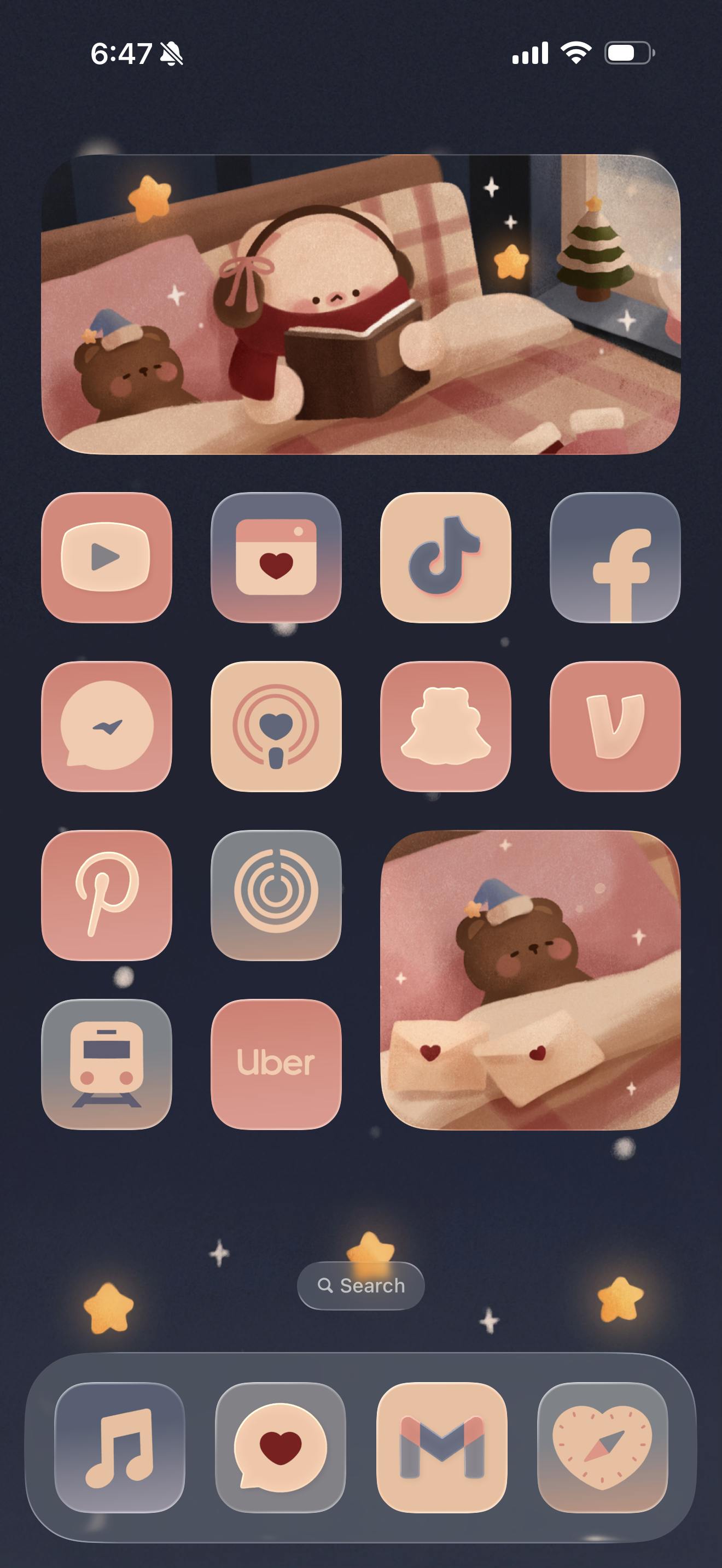Launch the calendar app with heart
Viewport: 722px width, 1568px height.
[x=276, y=557]
